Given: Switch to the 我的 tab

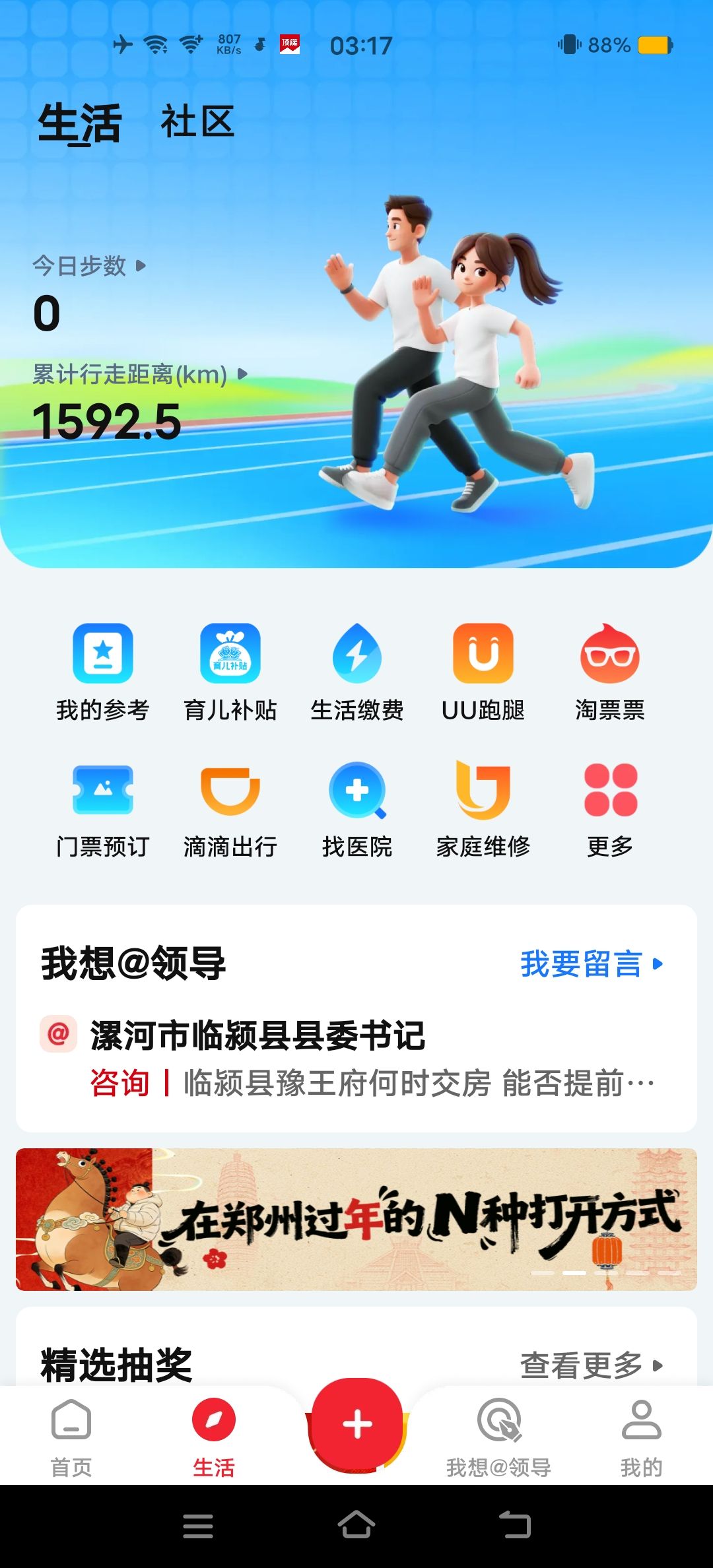Looking at the screenshot, I should point(641,1437).
